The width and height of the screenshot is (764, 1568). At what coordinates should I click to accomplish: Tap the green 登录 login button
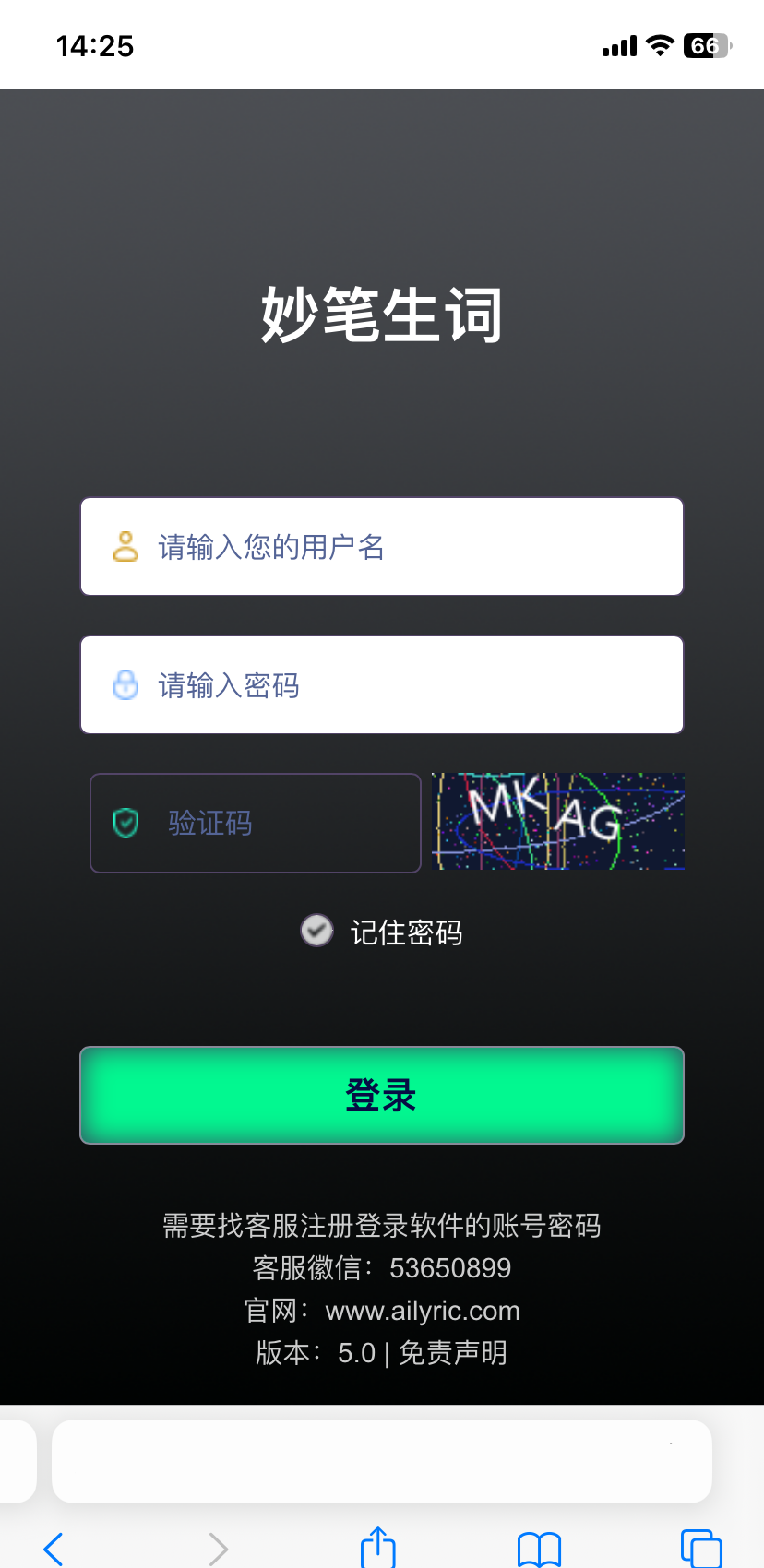point(382,1095)
